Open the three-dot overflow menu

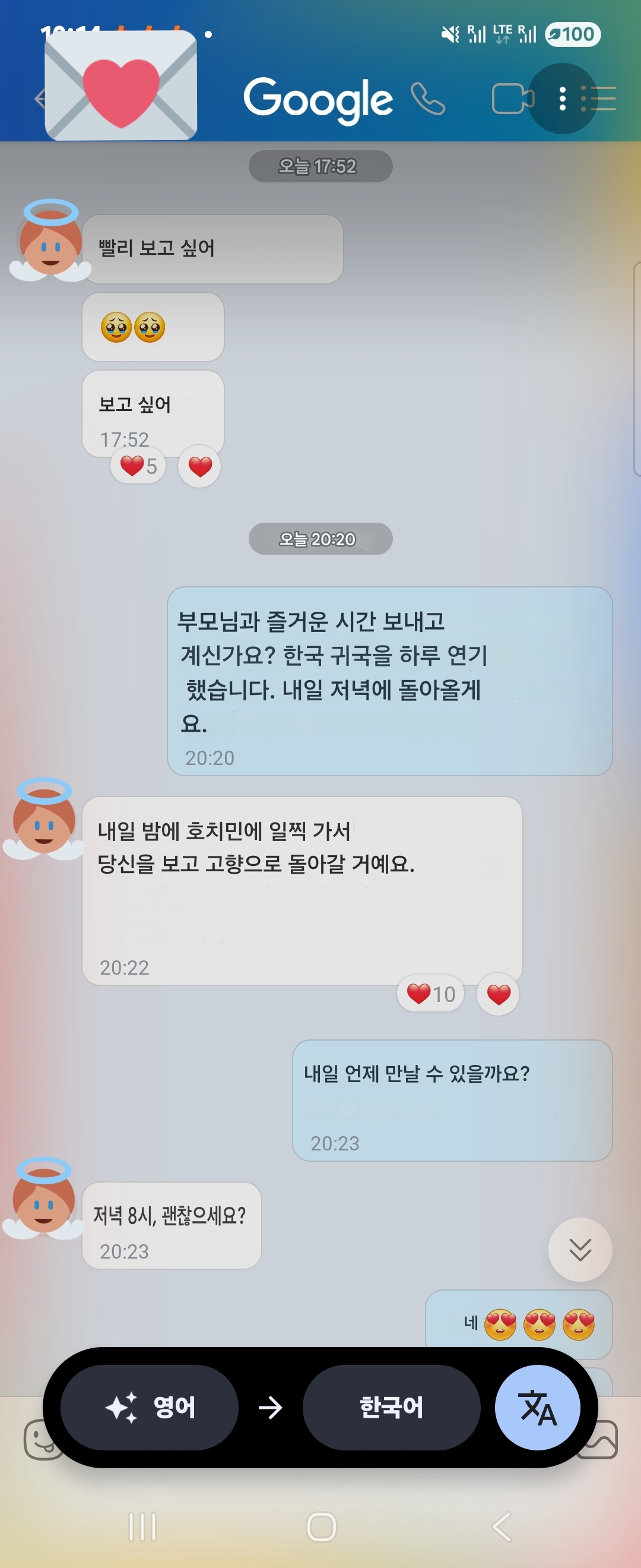click(563, 99)
